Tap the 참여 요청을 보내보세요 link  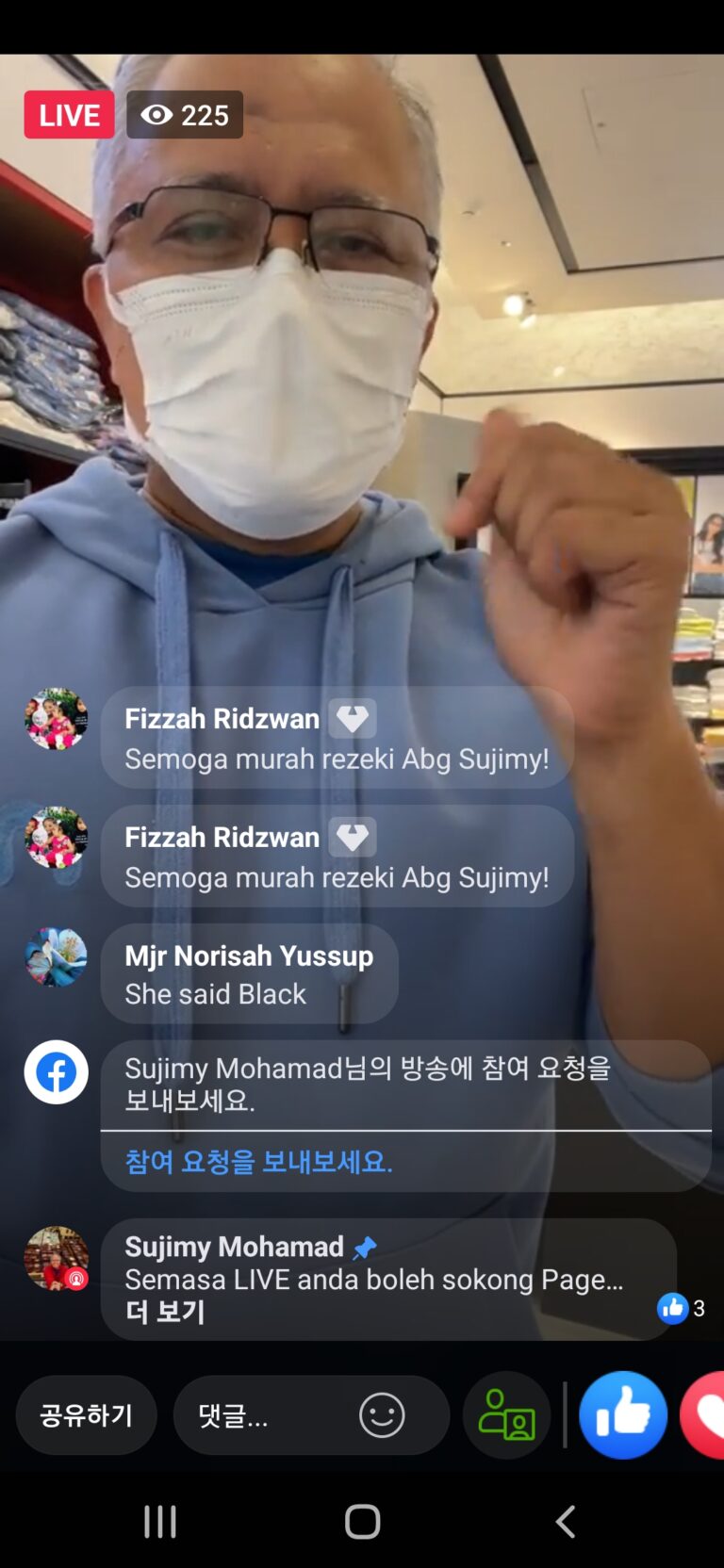tap(258, 1161)
